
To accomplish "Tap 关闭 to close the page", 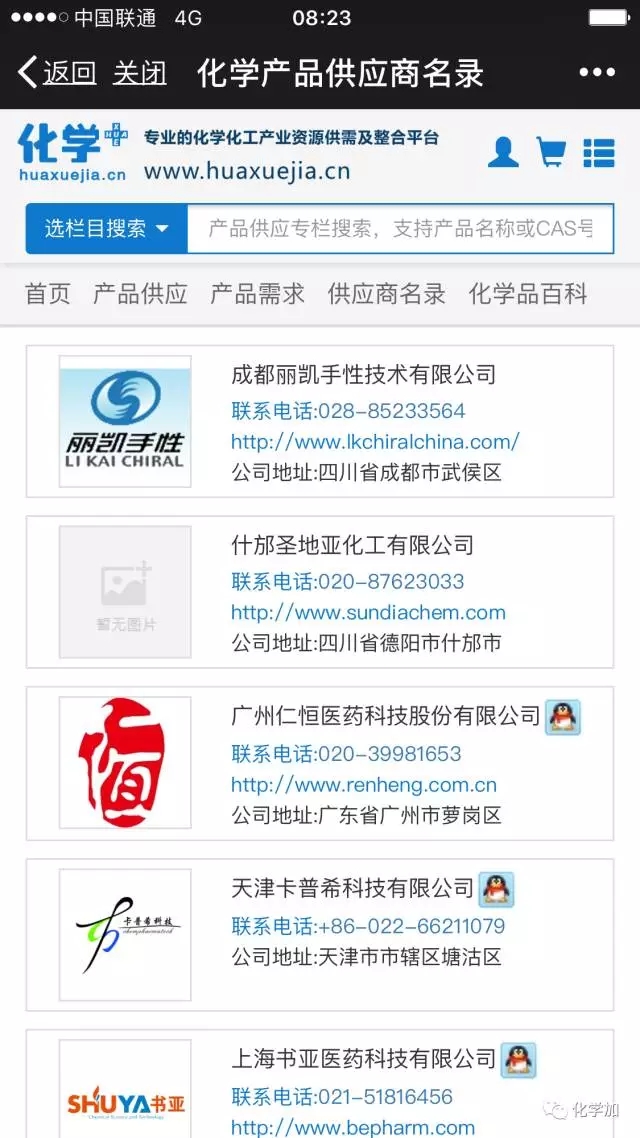I will pos(140,73).
